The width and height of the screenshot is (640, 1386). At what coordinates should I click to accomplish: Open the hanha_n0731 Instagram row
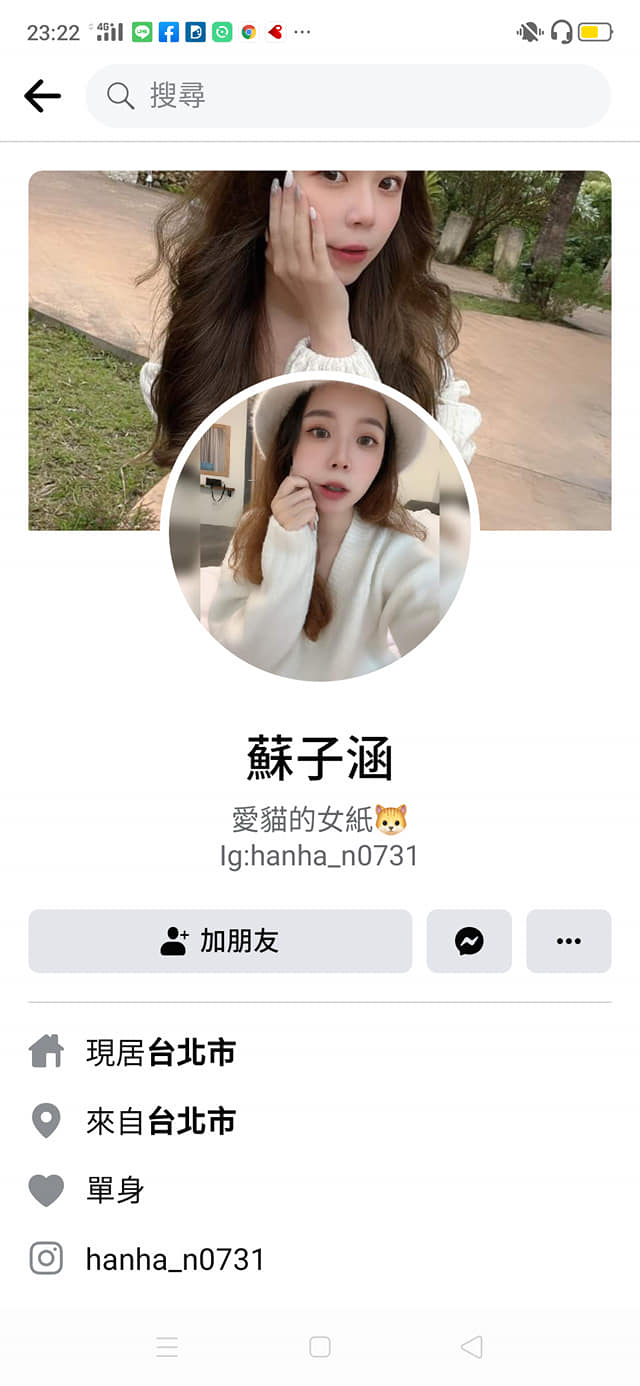coord(175,1259)
